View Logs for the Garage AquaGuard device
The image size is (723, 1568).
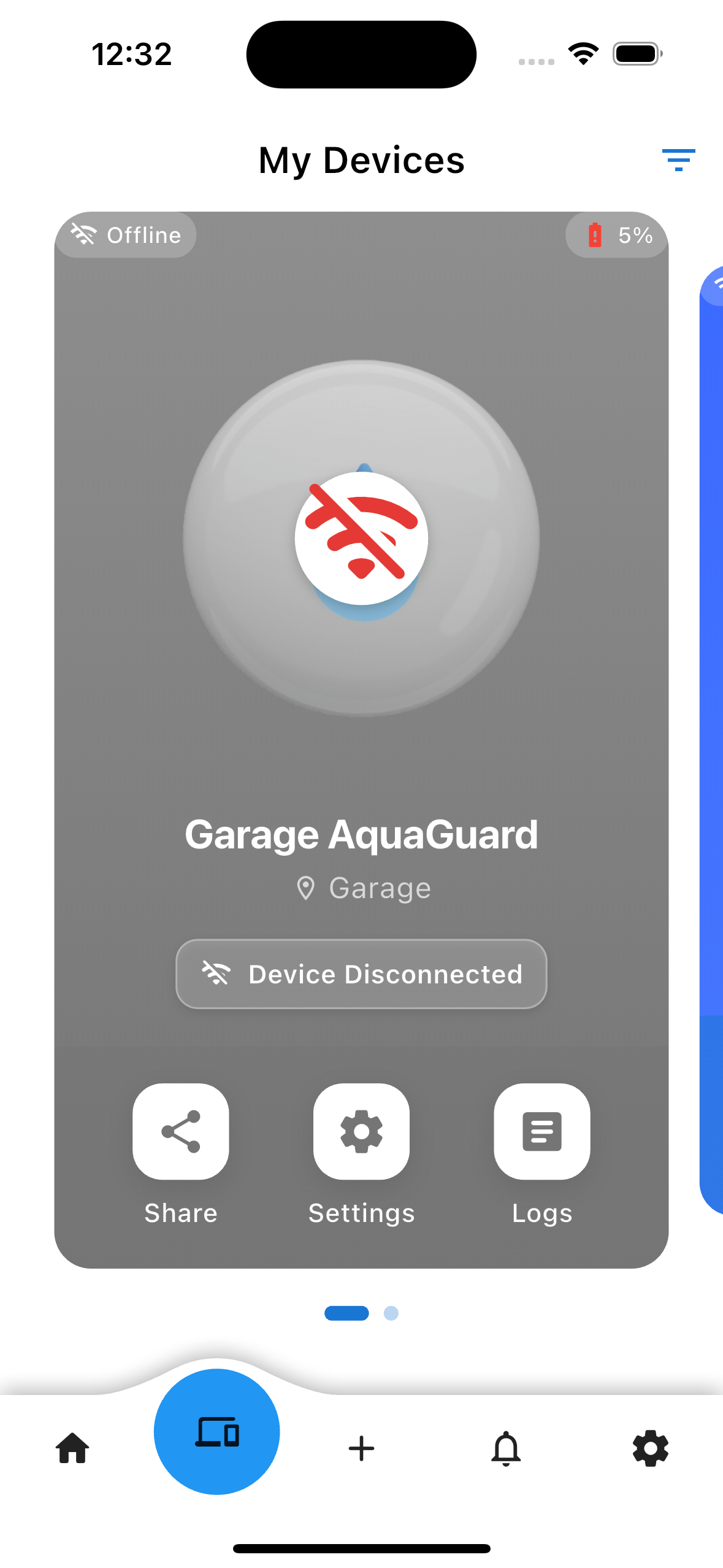coord(542,1131)
